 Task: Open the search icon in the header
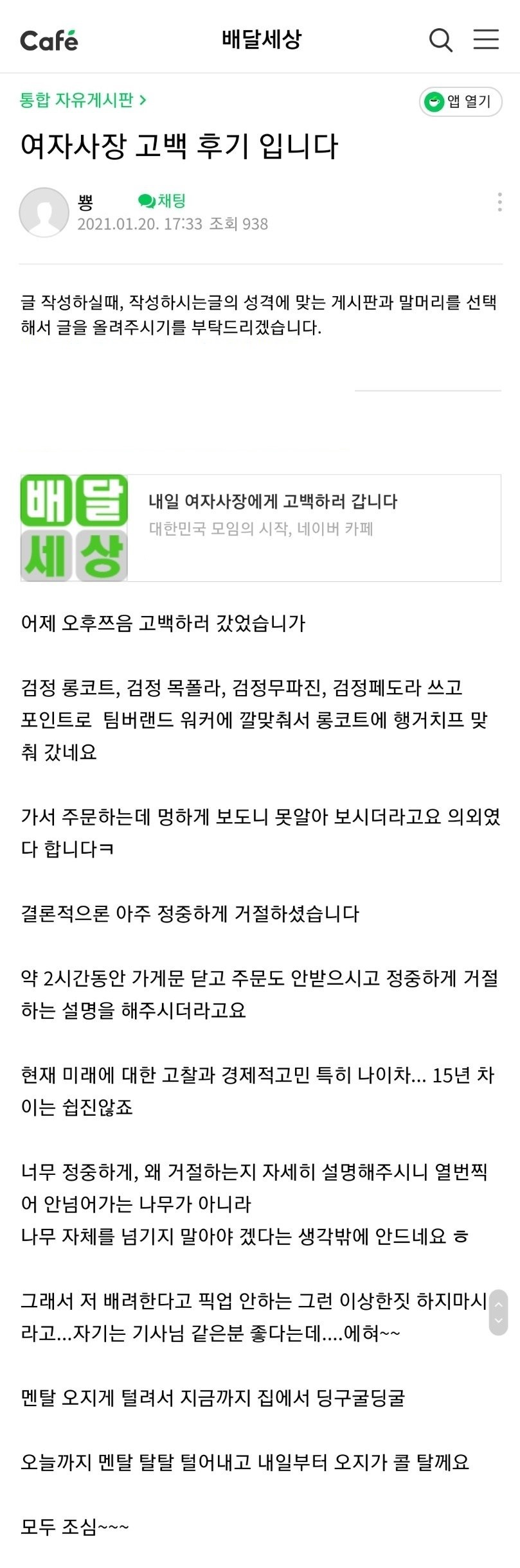[440, 40]
